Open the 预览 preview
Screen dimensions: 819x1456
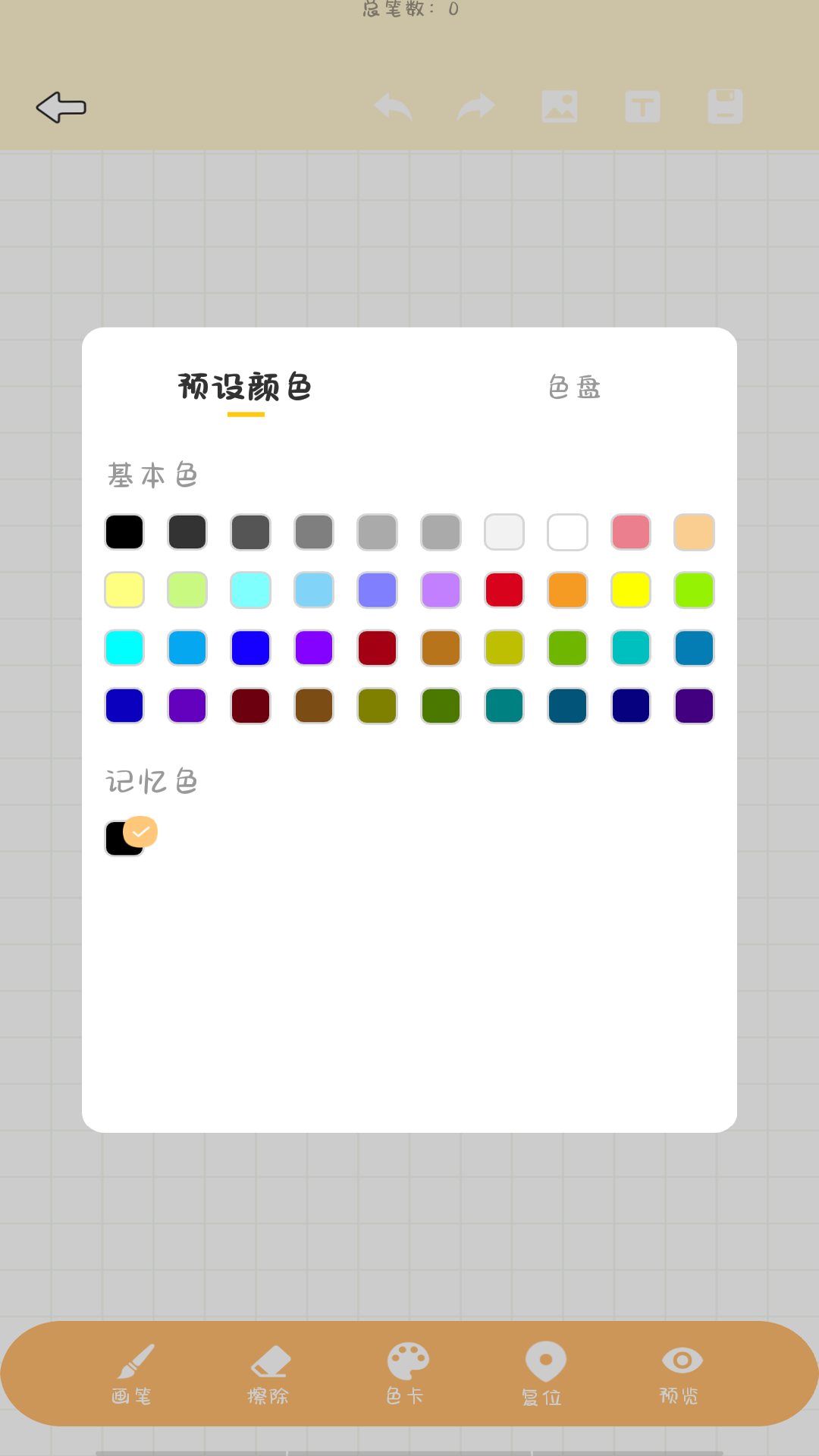click(680, 1373)
